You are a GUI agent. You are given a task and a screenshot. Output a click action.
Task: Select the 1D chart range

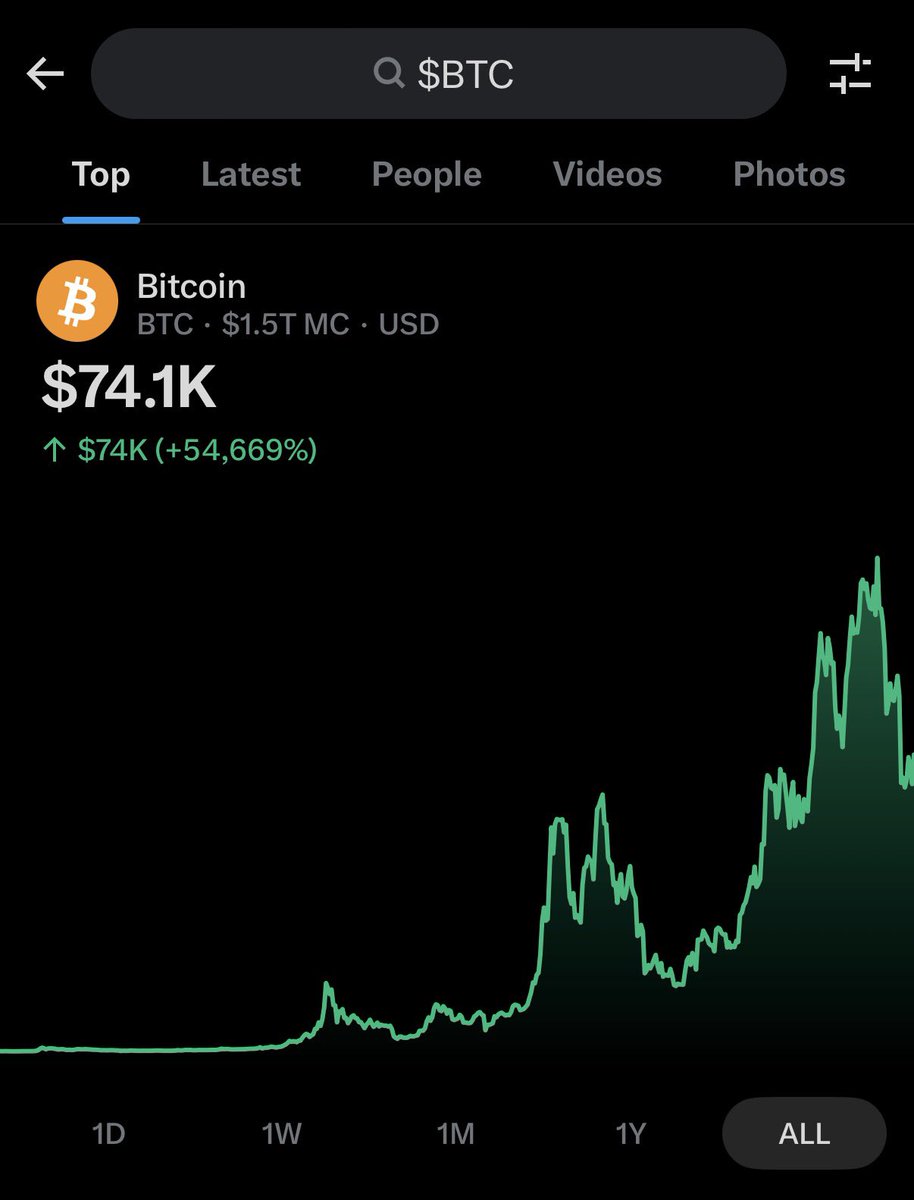(108, 1134)
